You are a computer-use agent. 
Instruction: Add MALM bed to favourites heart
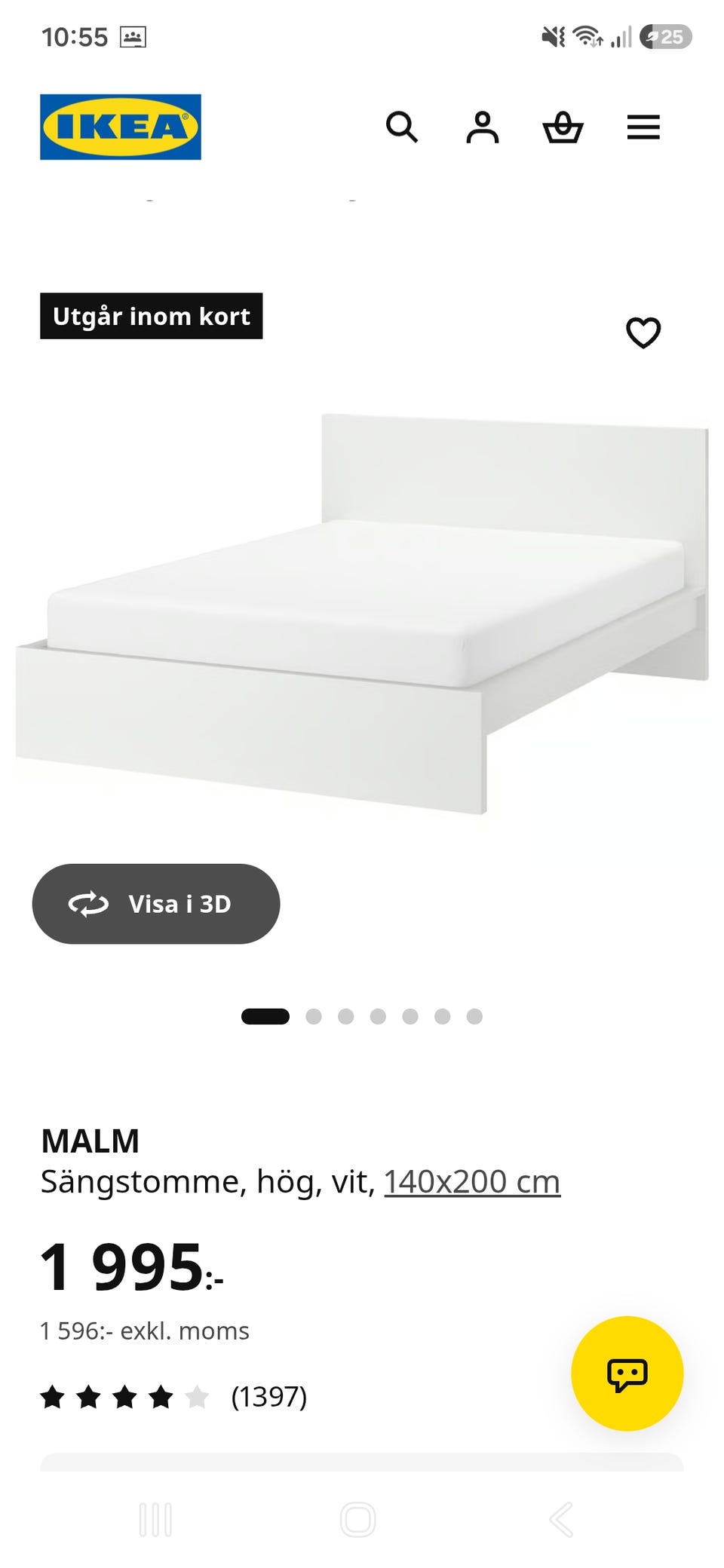(x=643, y=332)
